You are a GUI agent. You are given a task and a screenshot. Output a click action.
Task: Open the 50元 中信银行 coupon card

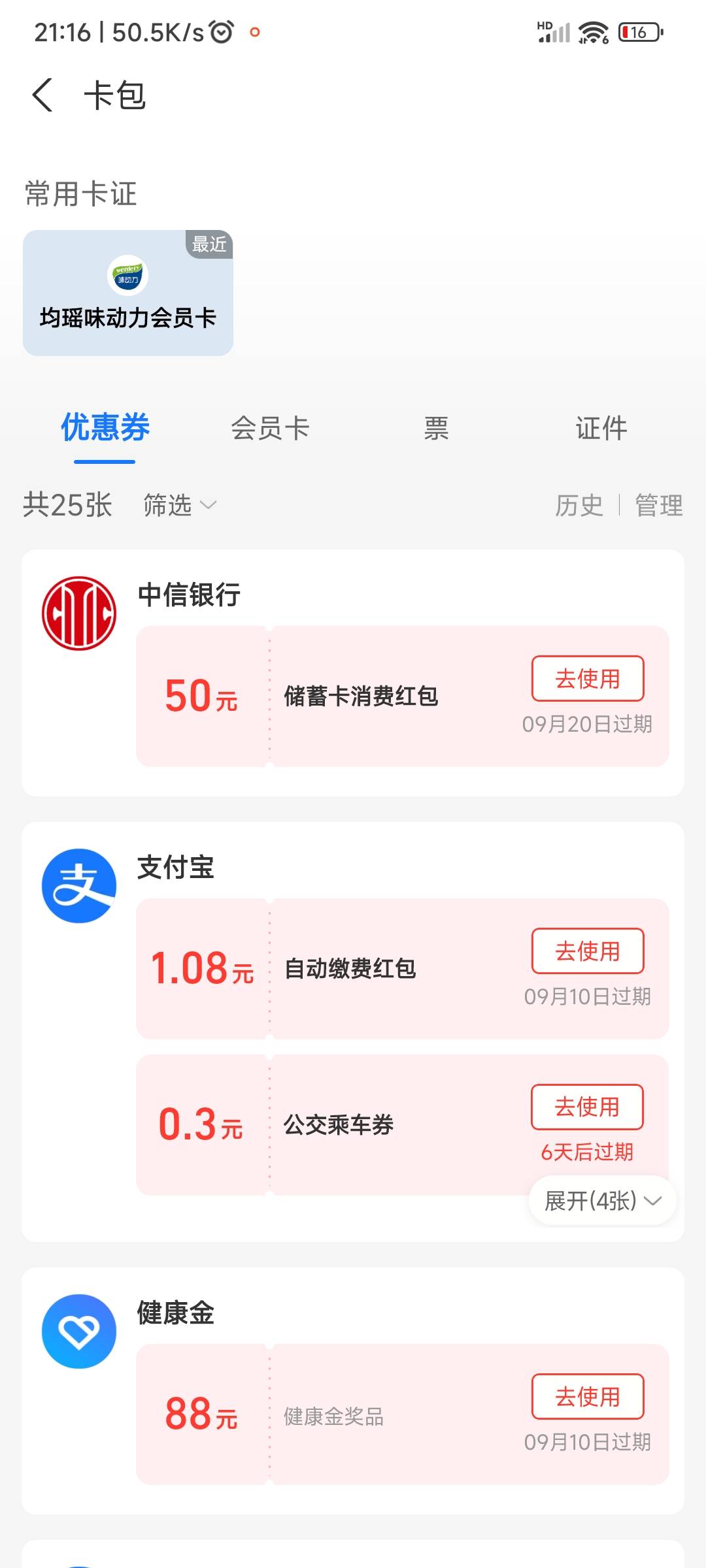[x=403, y=696]
